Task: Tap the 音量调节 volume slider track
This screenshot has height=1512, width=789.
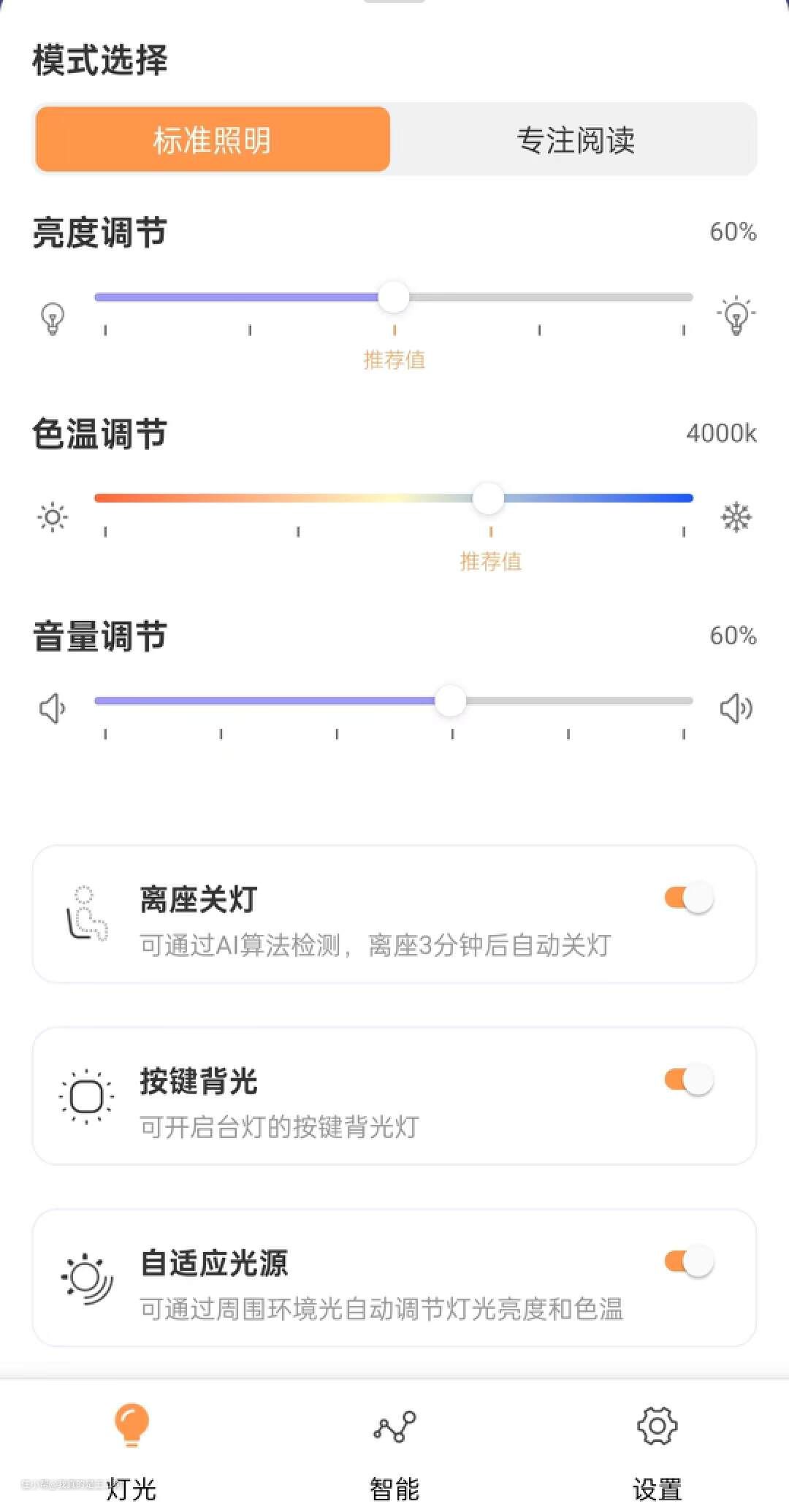Action: [394, 700]
